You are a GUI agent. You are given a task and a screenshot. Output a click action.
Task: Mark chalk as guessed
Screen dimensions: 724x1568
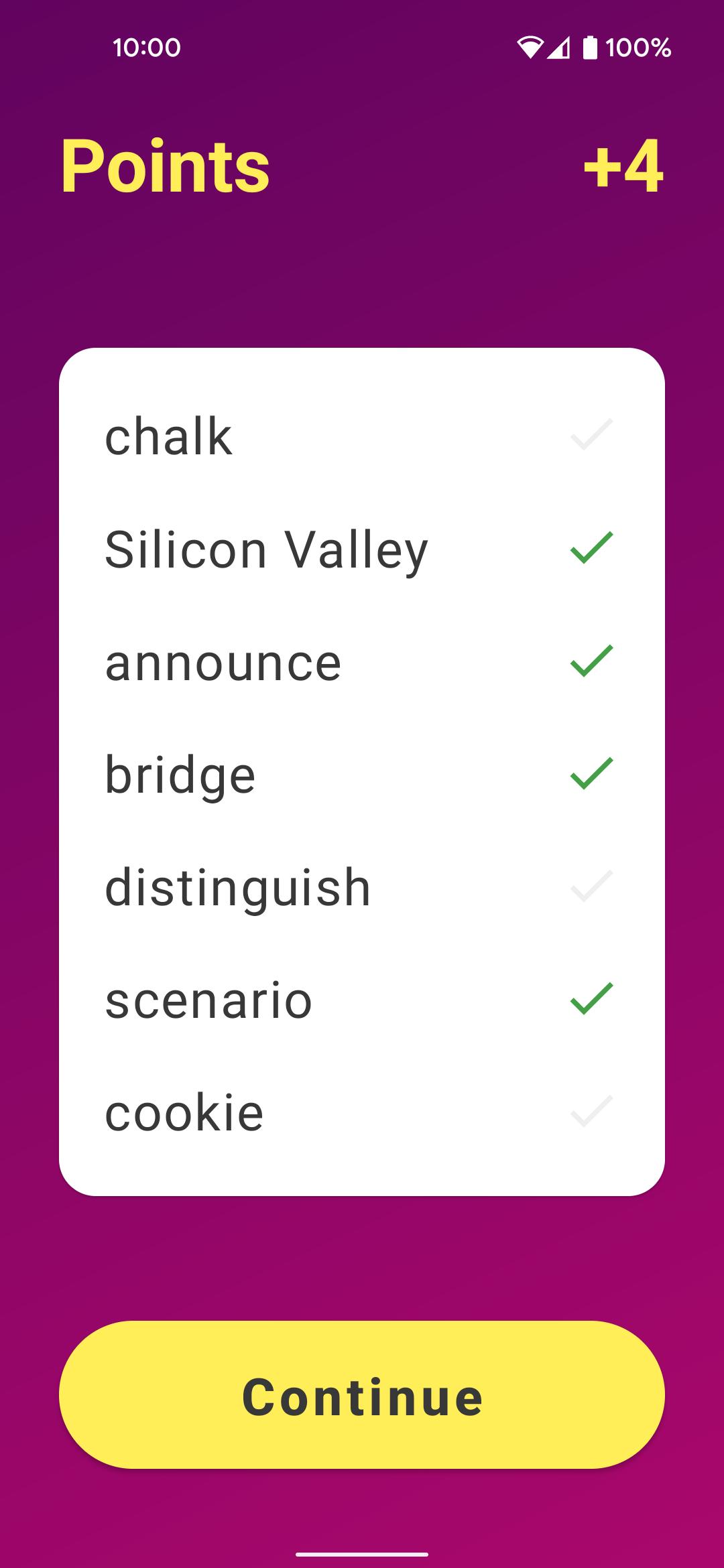(x=591, y=436)
